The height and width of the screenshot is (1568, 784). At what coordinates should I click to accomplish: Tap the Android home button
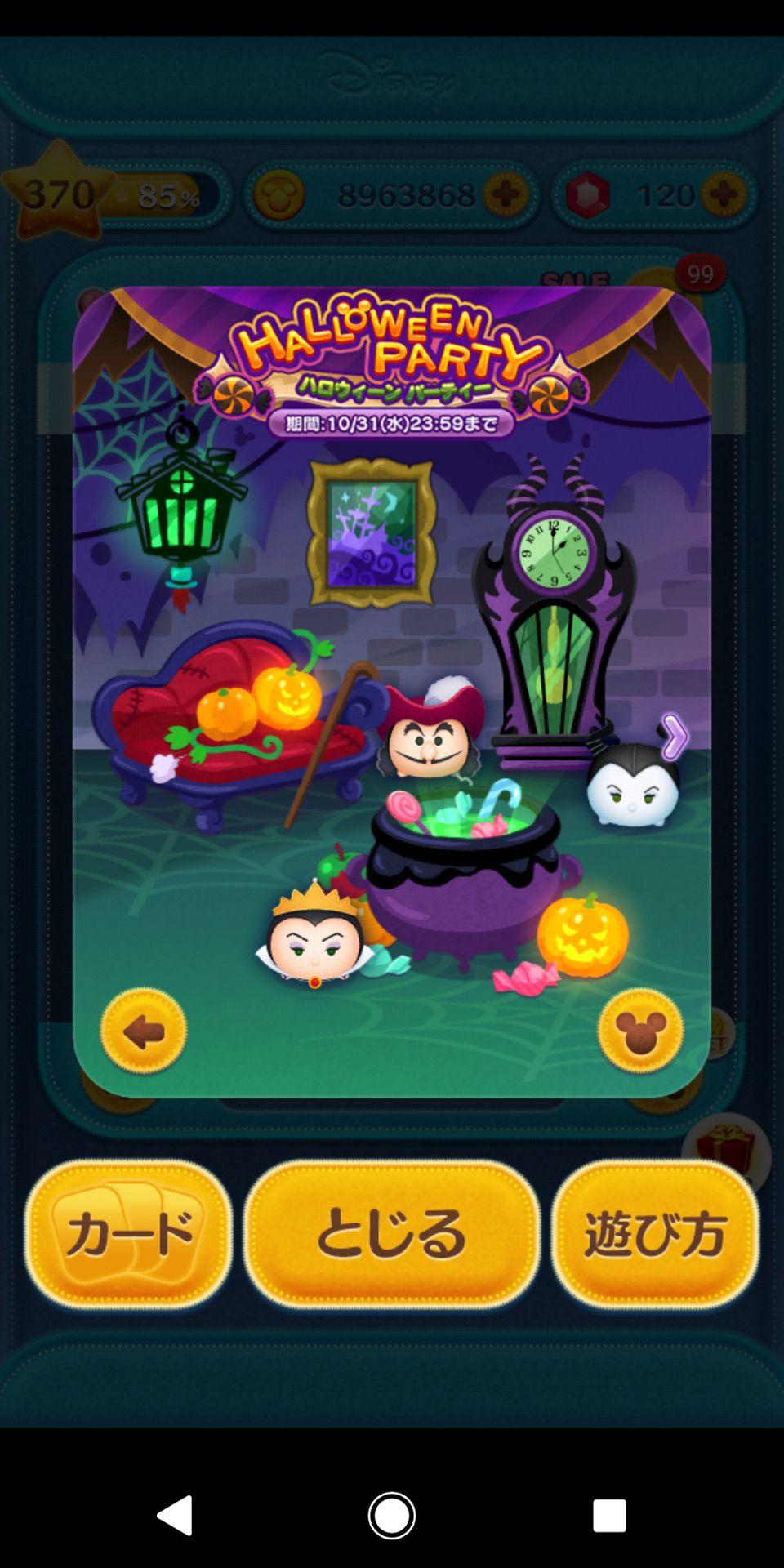pos(392,1516)
